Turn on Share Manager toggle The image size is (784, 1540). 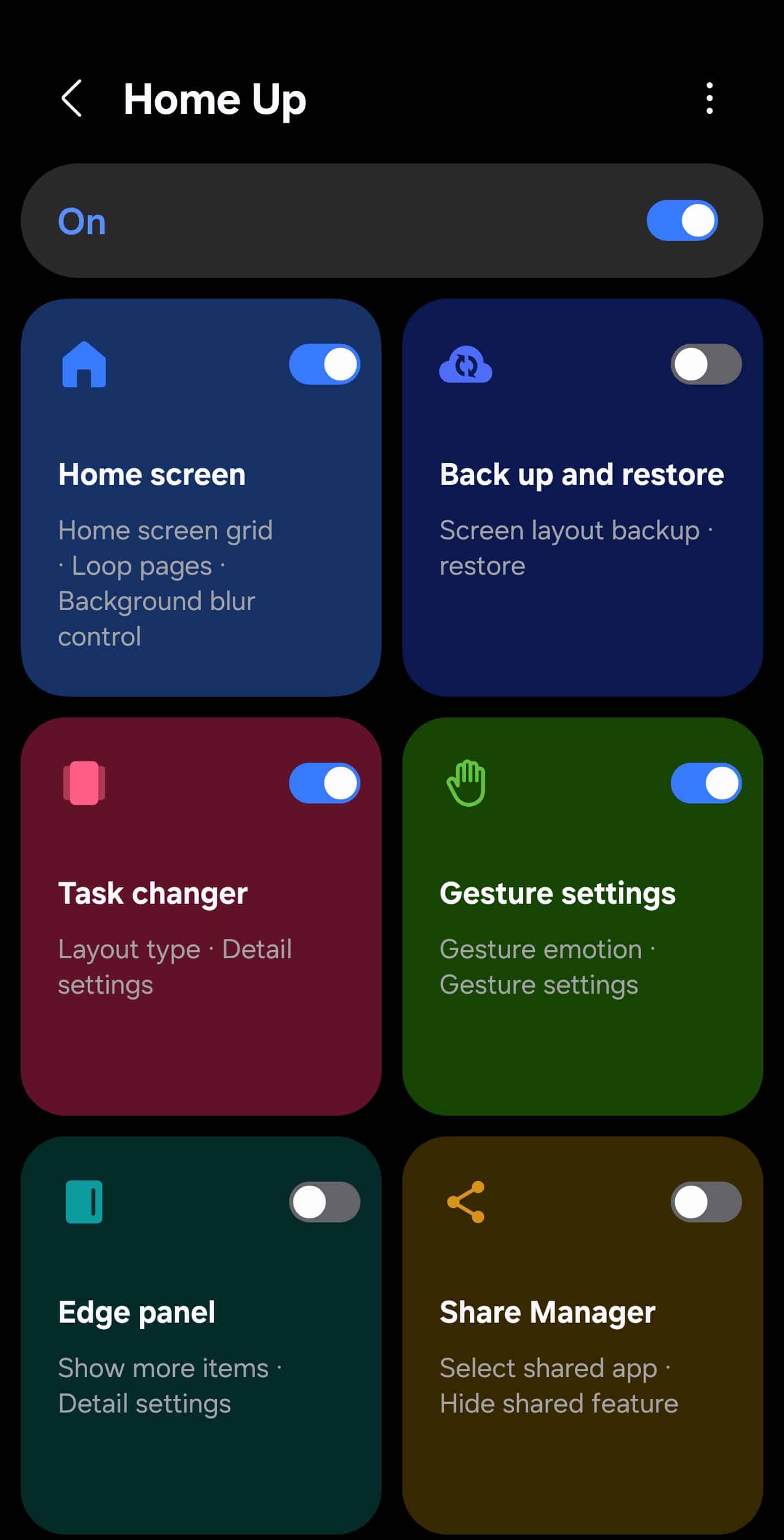706,1202
